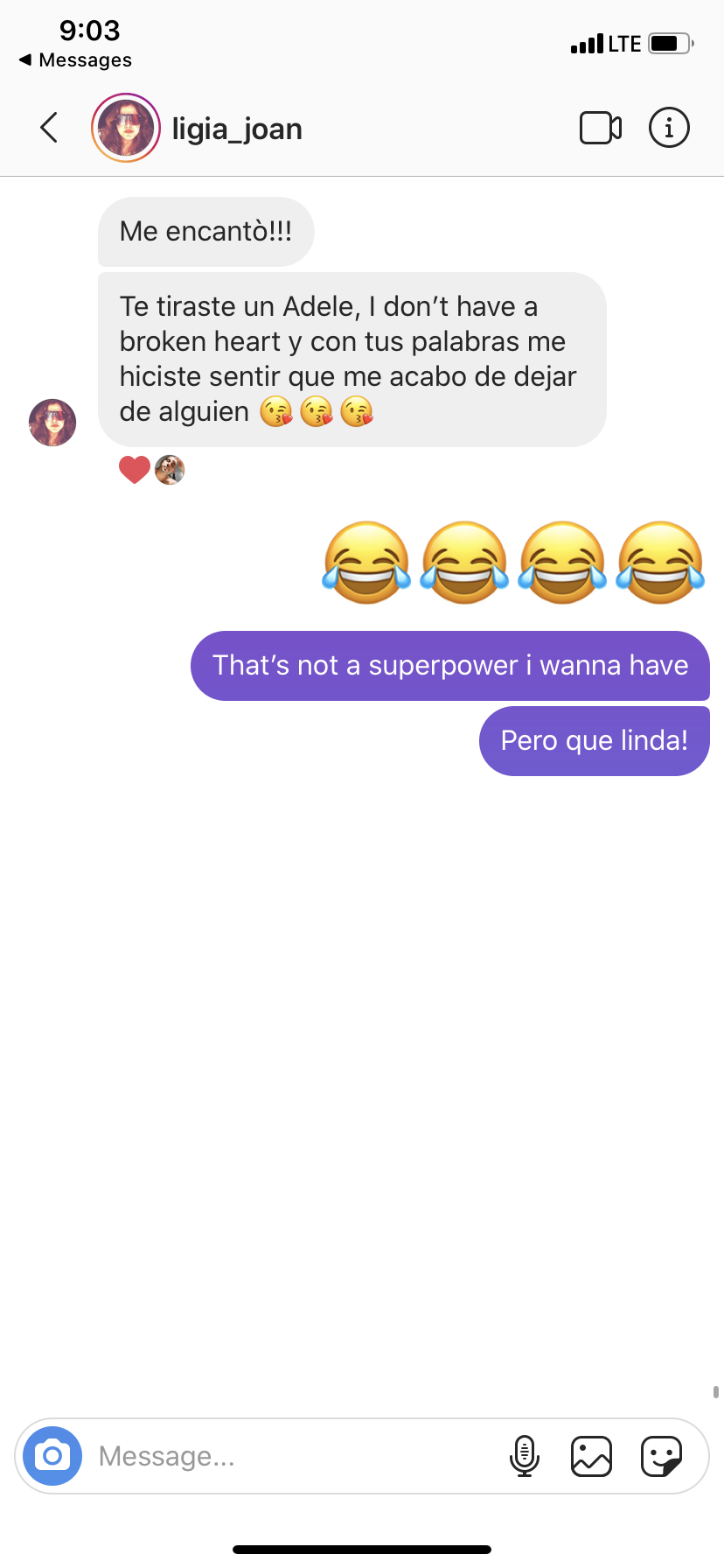
Task: Go back to the inbox list
Action: pos(50,128)
